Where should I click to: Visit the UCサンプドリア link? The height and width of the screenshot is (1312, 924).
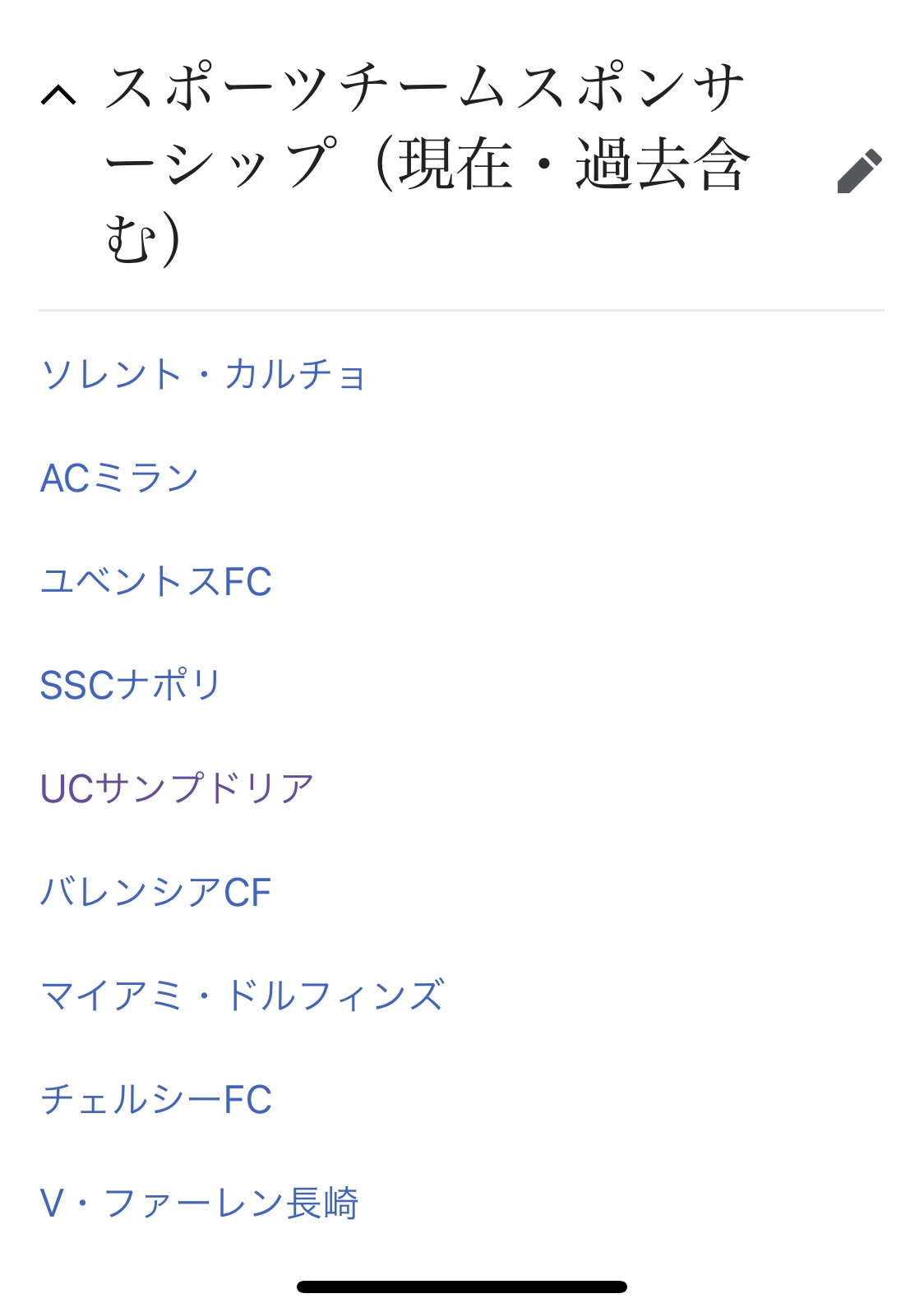click(x=178, y=789)
